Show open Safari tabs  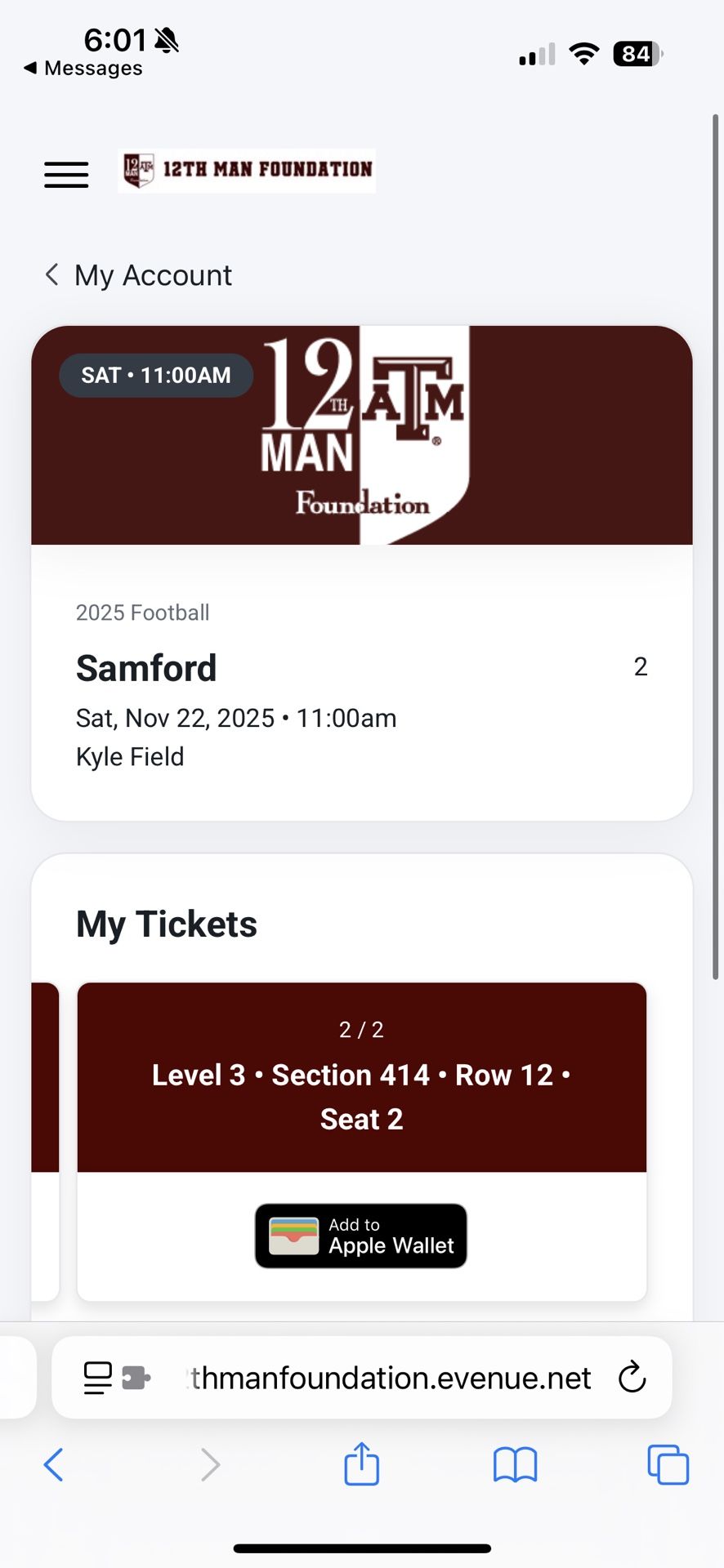pos(667,1464)
